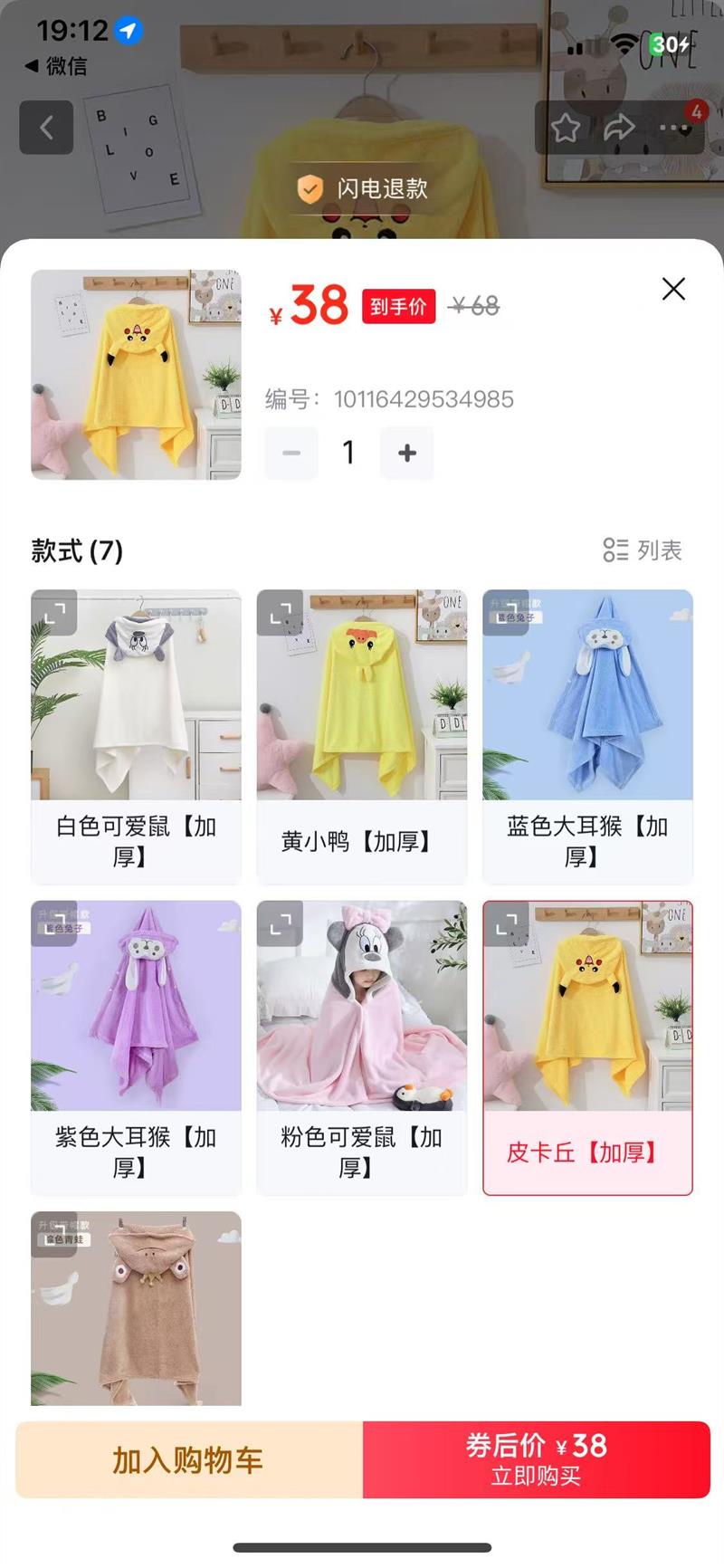Increase quantity with the plus button
724x1568 pixels.
(407, 453)
